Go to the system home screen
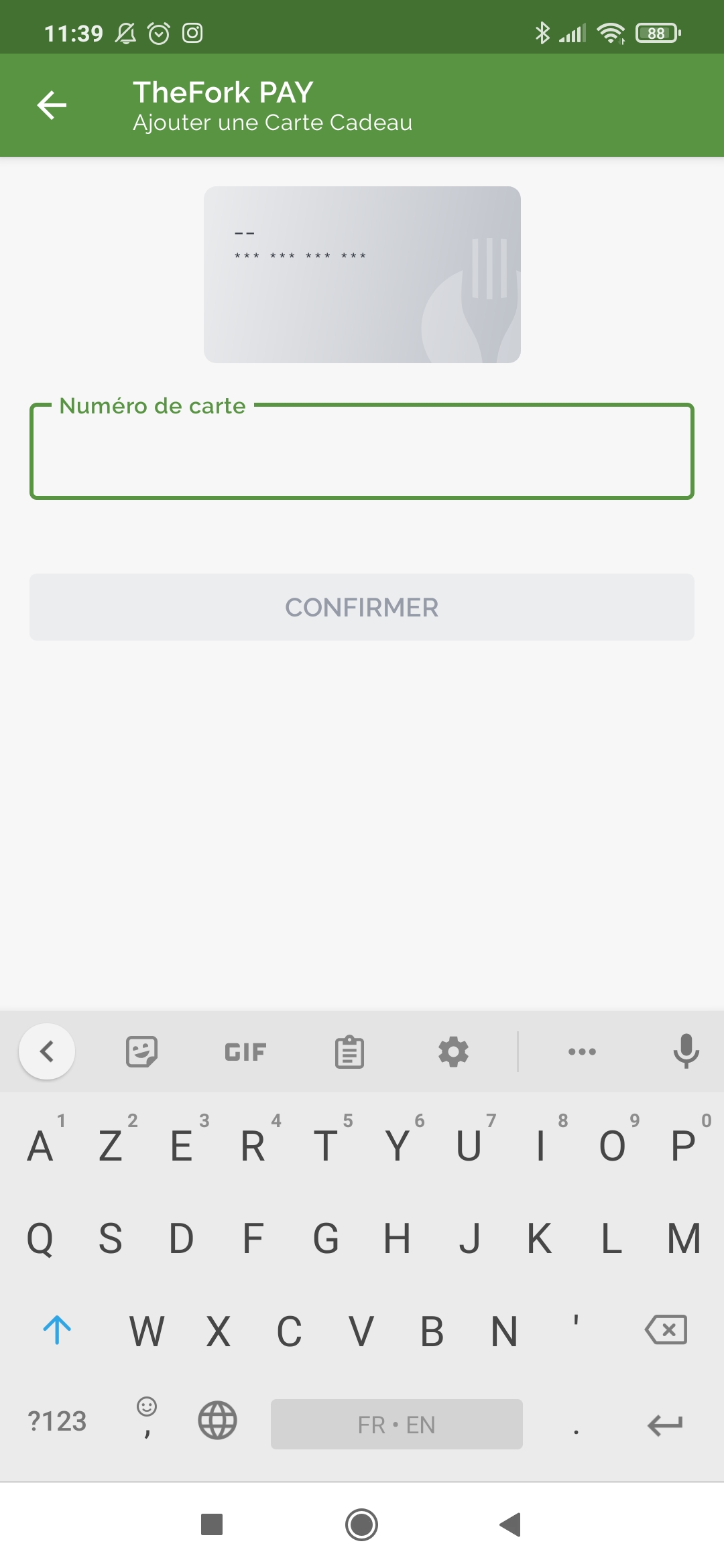This screenshot has height=1568, width=724. point(362,1525)
